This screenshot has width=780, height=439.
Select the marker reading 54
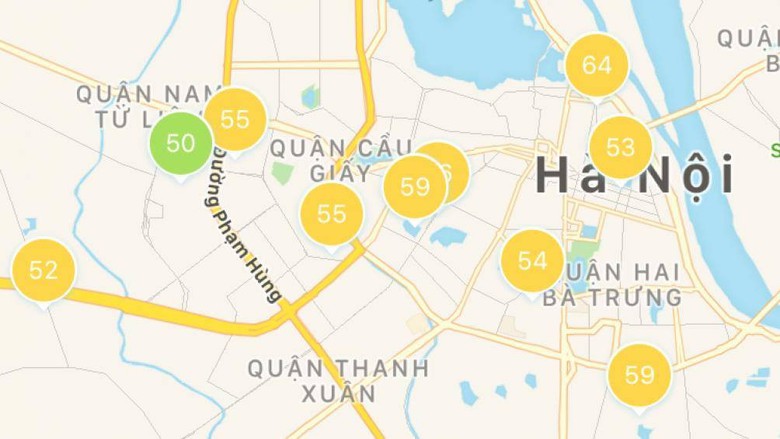pos(532,261)
